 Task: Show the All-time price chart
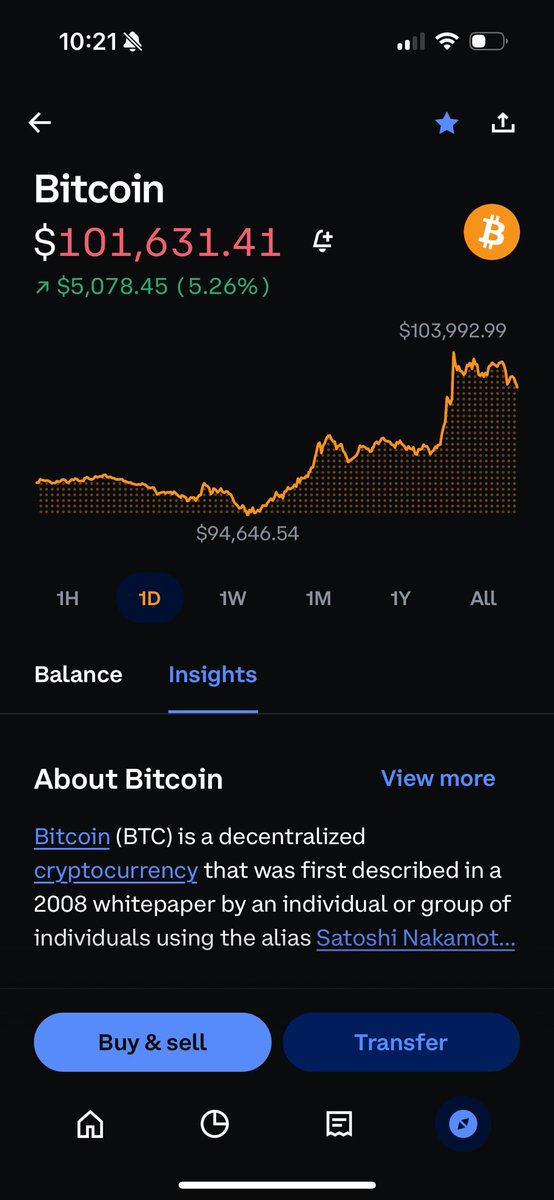483,598
